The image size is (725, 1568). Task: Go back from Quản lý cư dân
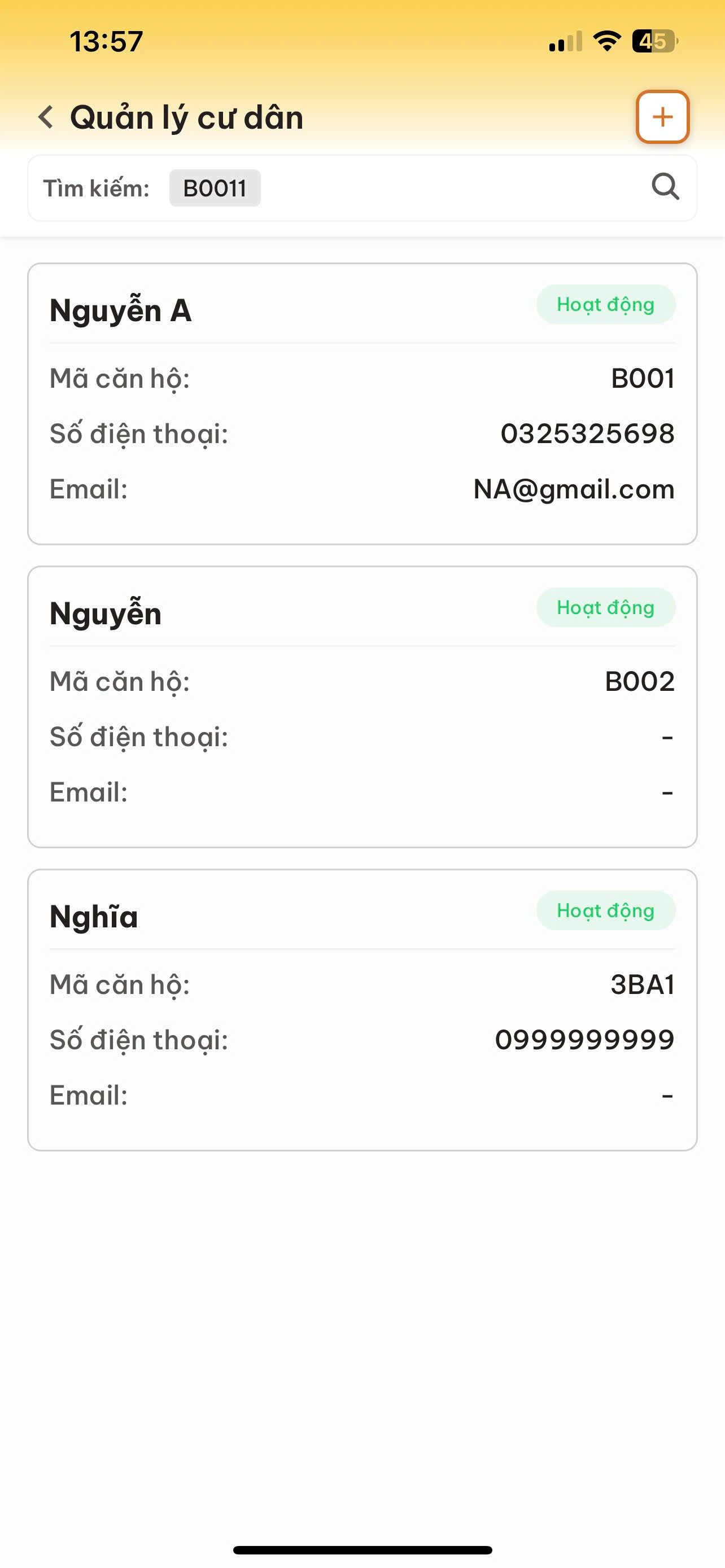click(46, 117)
